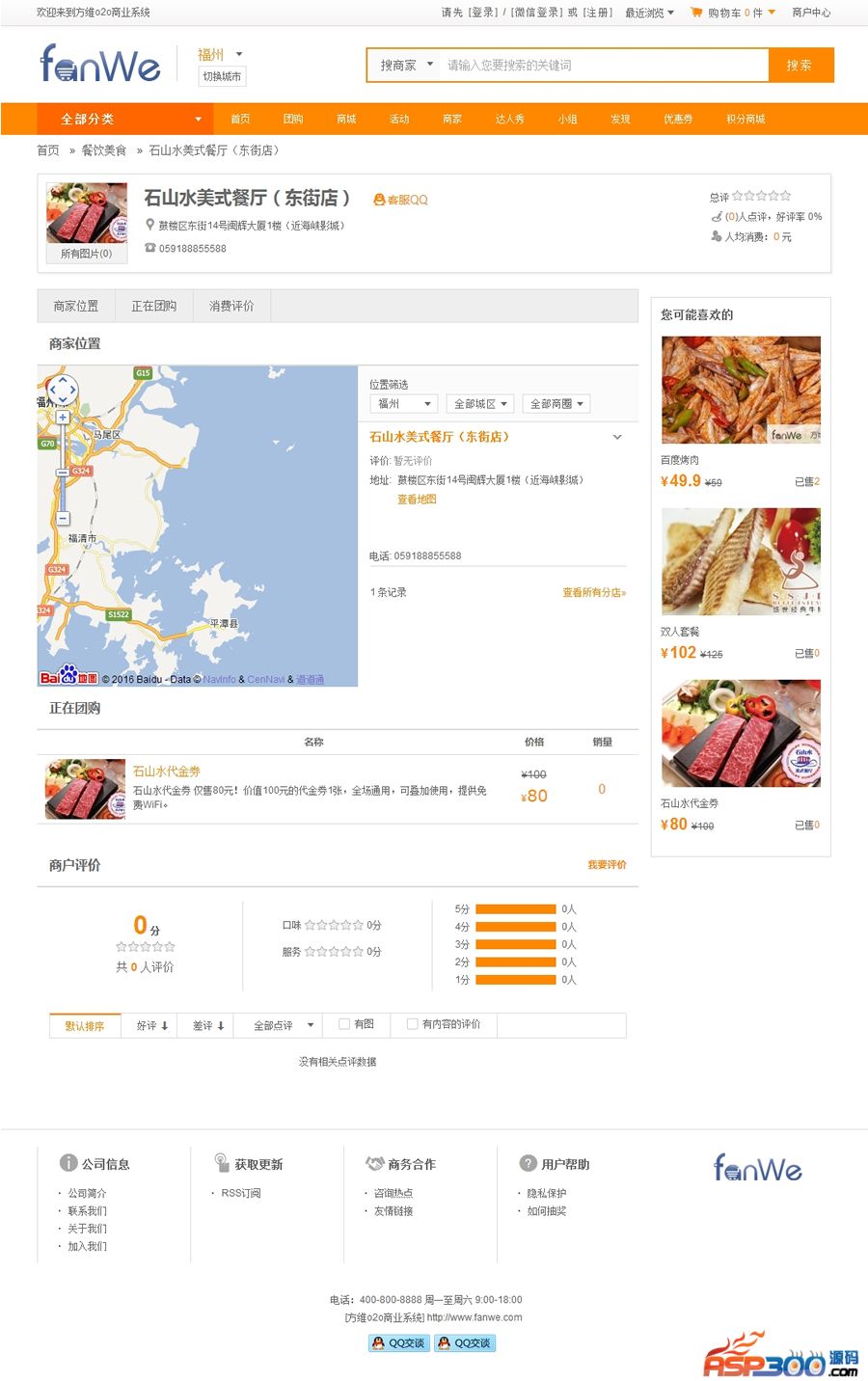Open the 优惠券 coupons nav tab
The width and height of the screenshot is (868, 1381).
tap(677, 119)
